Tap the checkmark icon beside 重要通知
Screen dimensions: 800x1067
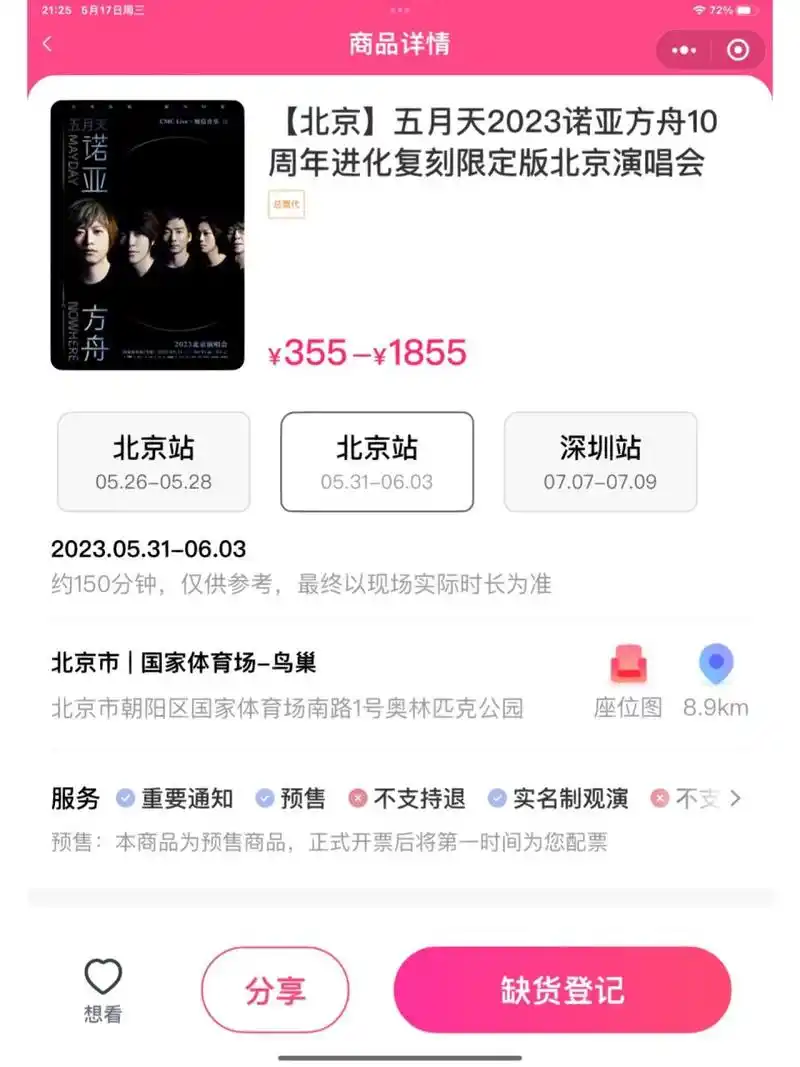point(126,798)
